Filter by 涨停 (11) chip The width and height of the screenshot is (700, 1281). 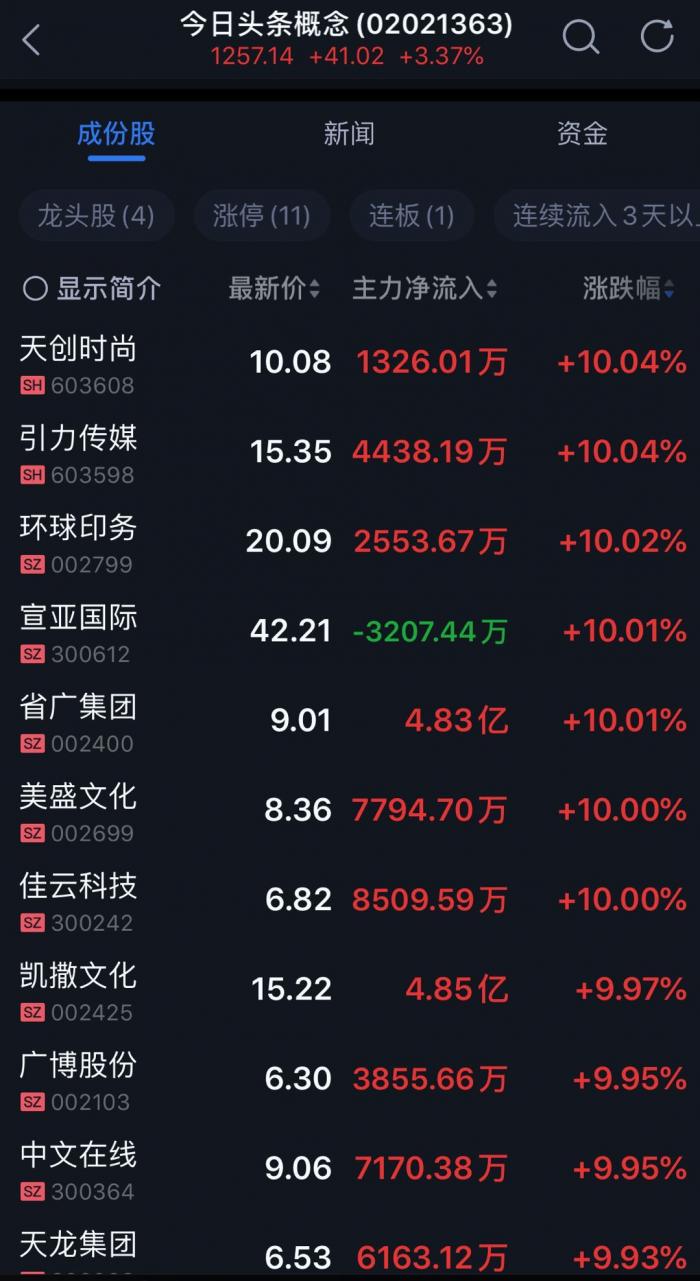point(261,215)
